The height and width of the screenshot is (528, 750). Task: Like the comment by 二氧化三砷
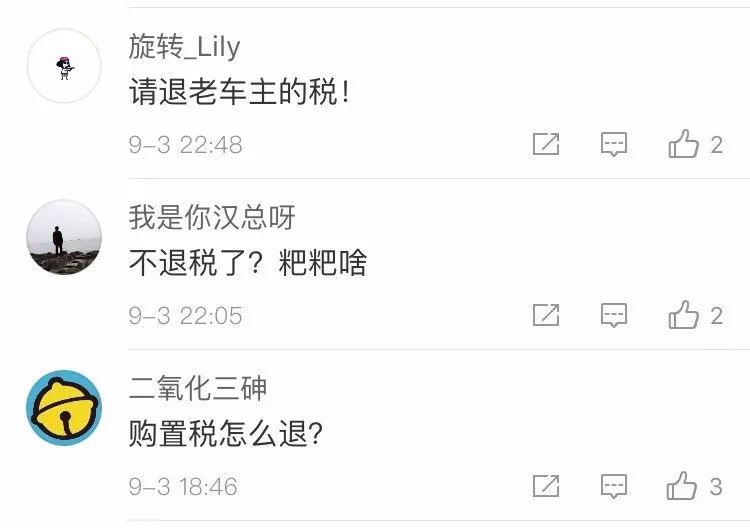point(684,487)
